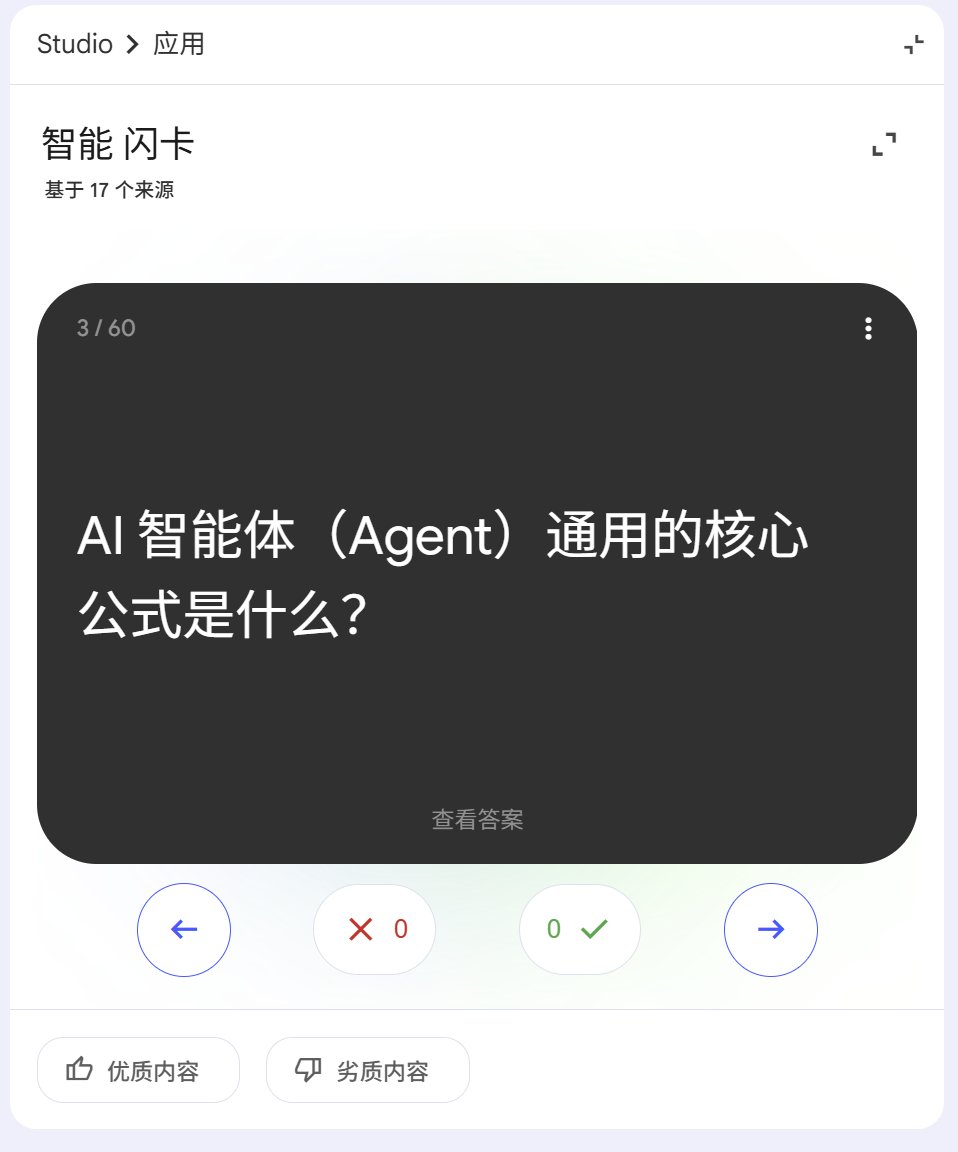Mark this card as wrong
Screen dimensions: 958x1152
pos(375,929)
